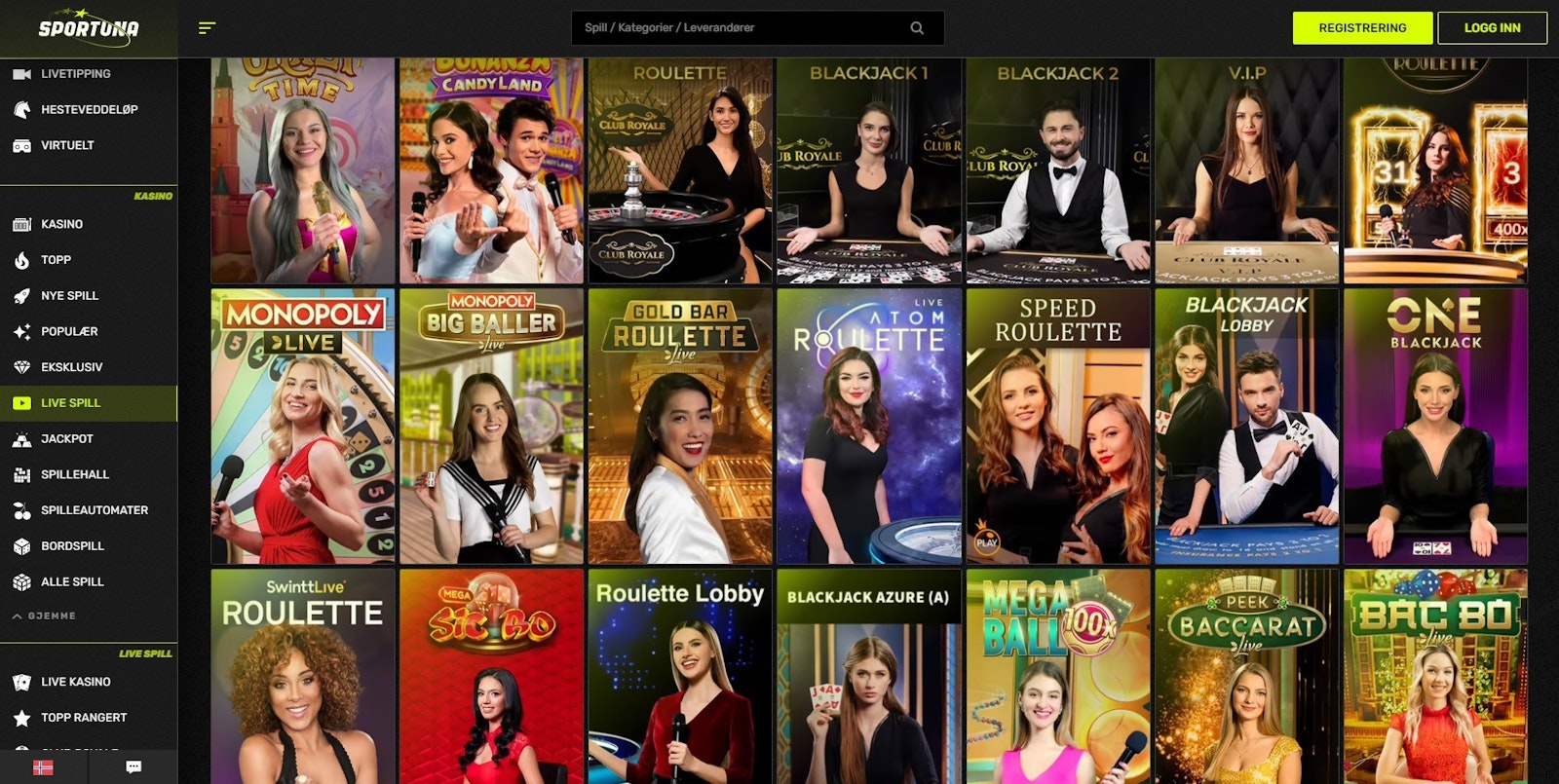Image resolution: width=1559 pixels, height=784 pixels.
Task: Open the Monopoly Live game
Action: pos(303,426)
